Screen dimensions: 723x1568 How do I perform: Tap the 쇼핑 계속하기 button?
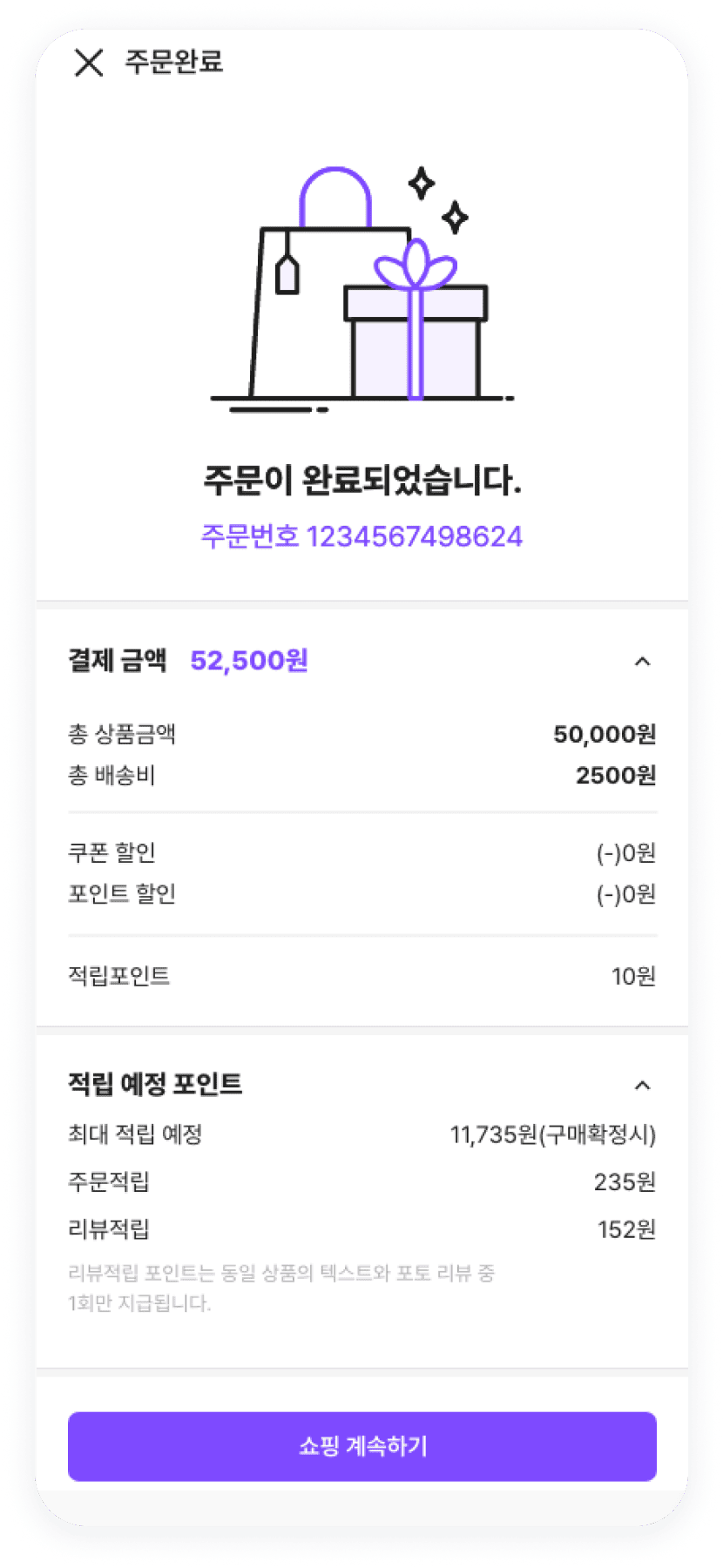tap(361, 1446)
